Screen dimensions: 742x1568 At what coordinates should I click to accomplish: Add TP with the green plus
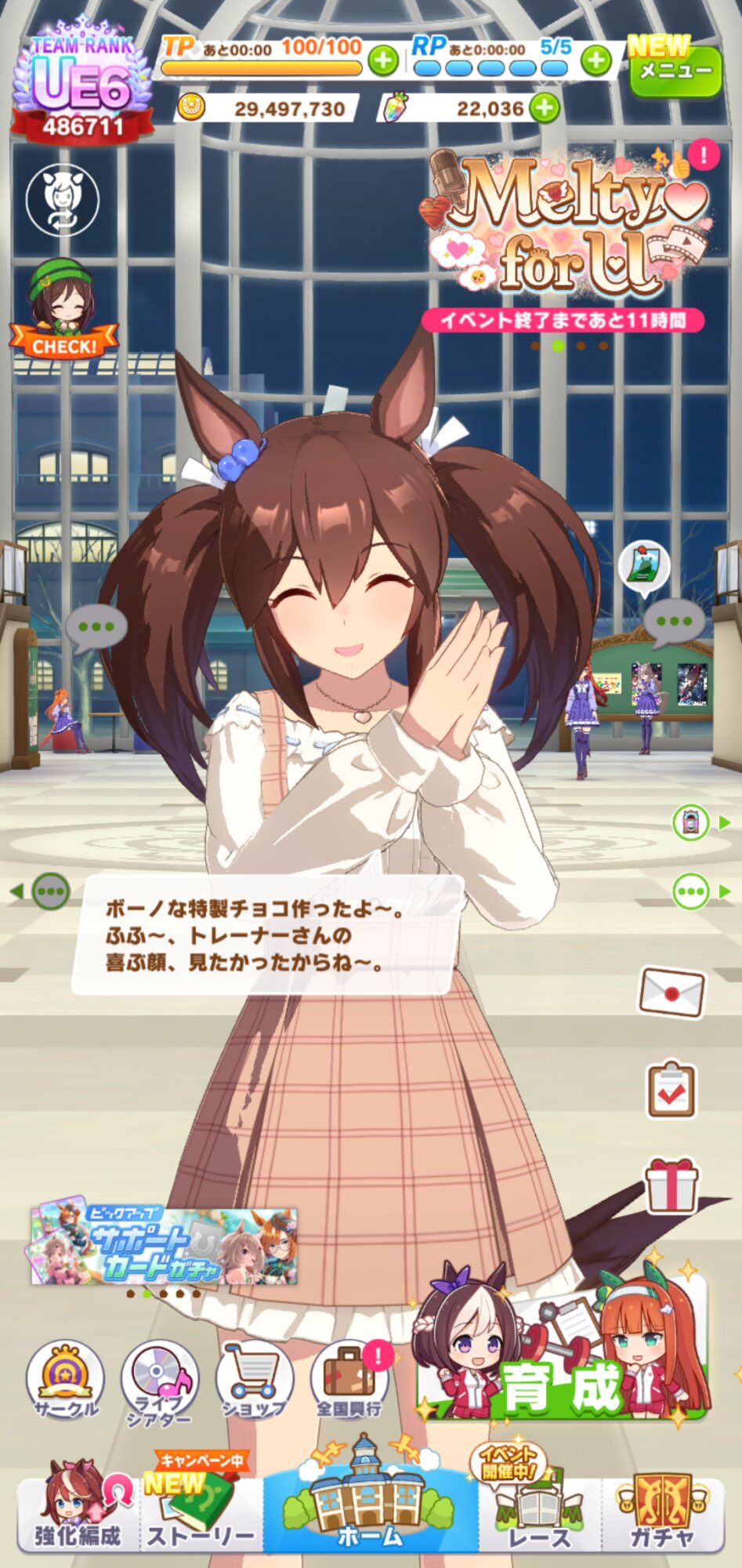point(382,60)
